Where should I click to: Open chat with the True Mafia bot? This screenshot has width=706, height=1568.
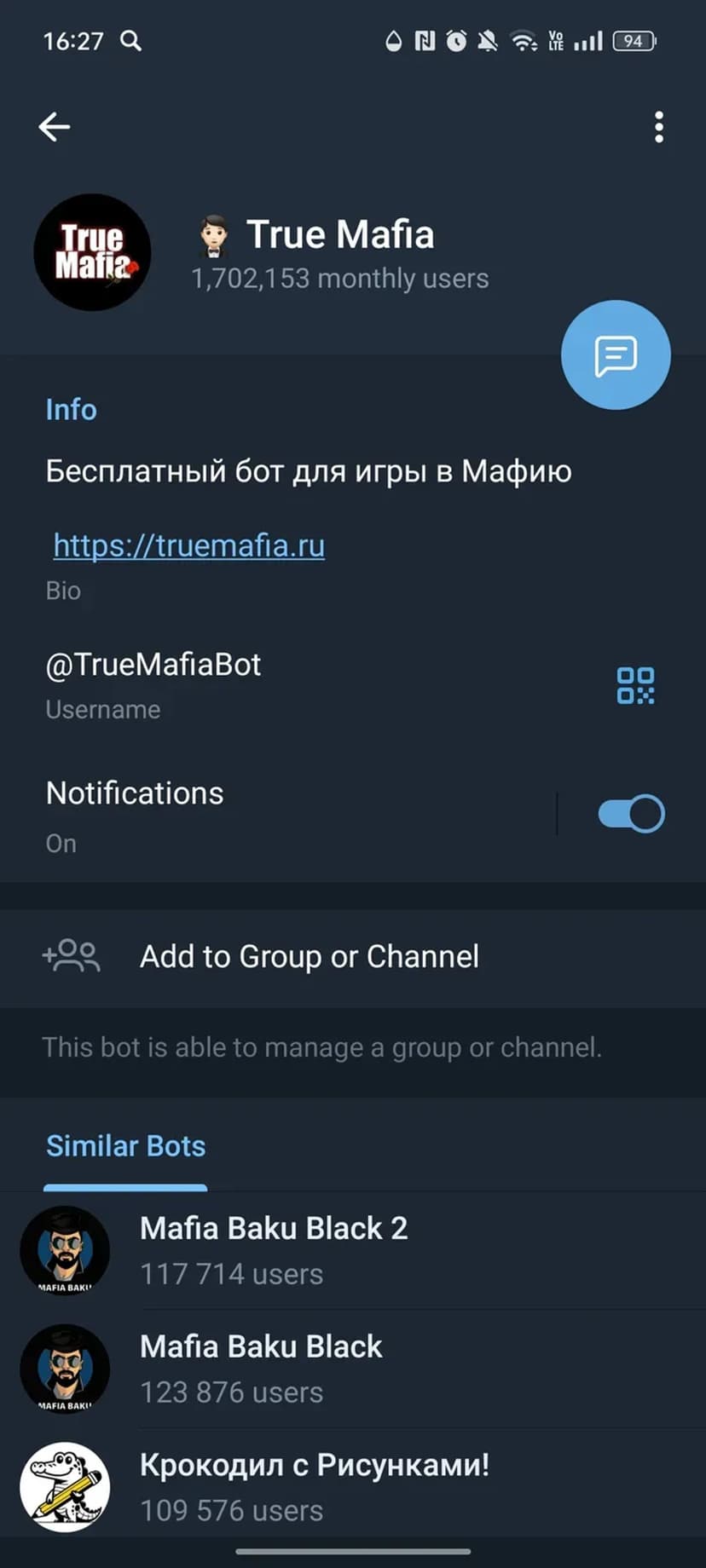[x=616, y=355]
